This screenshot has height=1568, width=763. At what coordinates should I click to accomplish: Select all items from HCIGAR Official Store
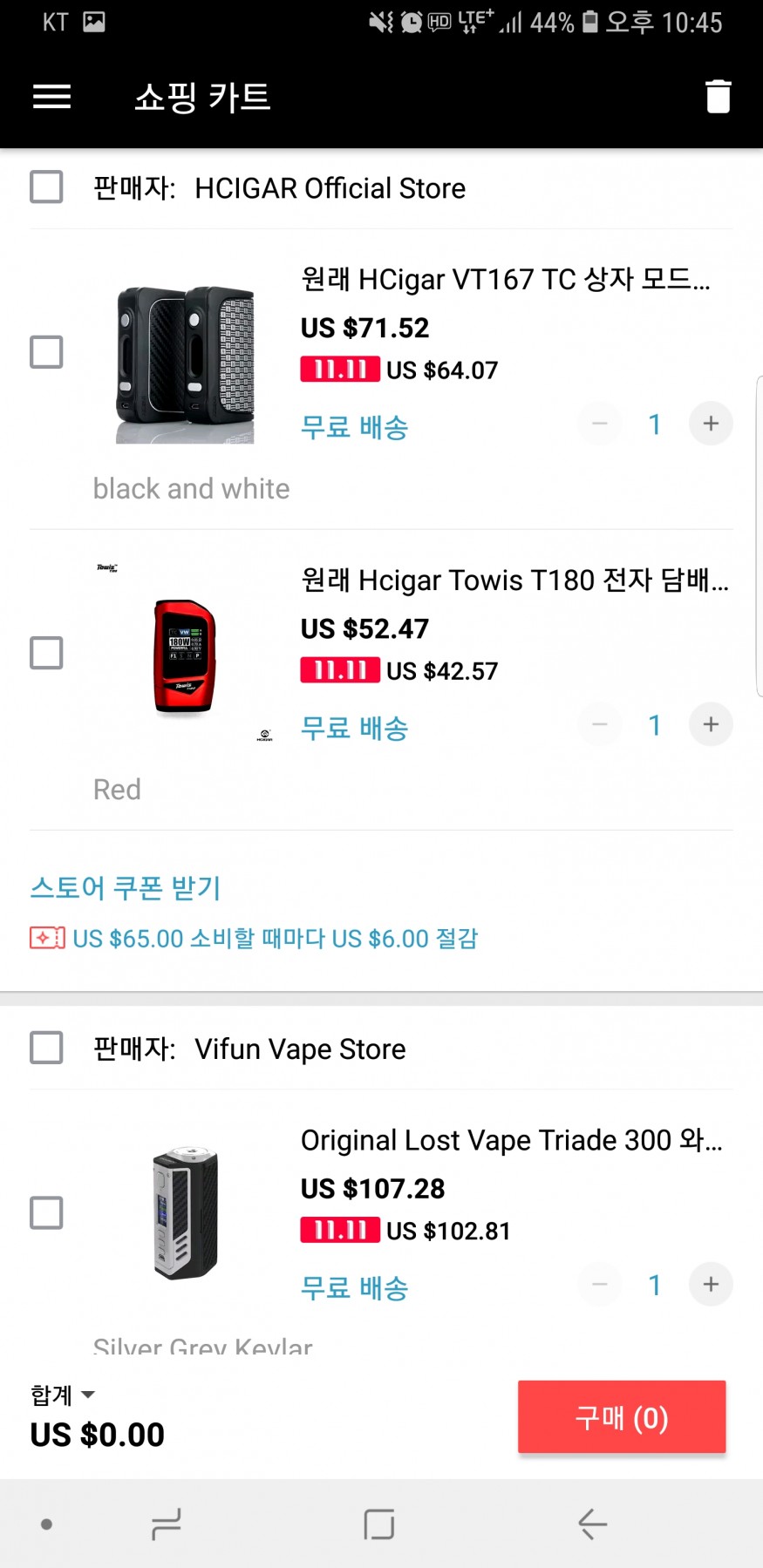[46, 187]
